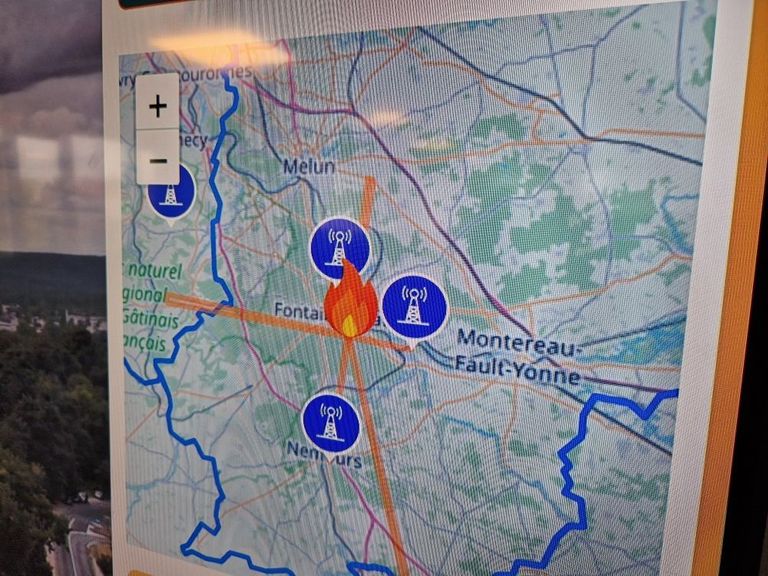The height and width of the screenshot is (576, 768).
Task: Open the tower marker below the zoom buttons
Action: (x=172, y=192)
